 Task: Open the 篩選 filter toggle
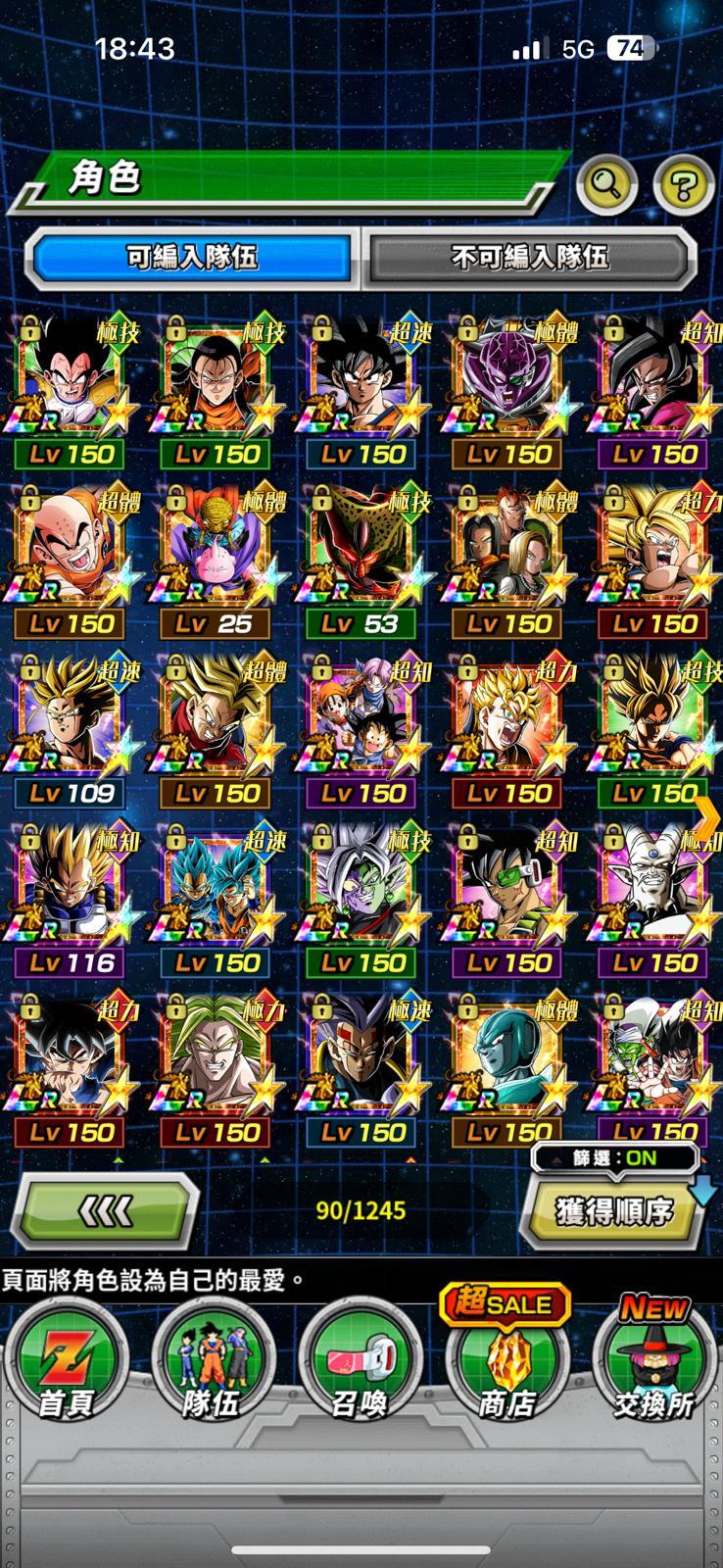click(615, 1157)
